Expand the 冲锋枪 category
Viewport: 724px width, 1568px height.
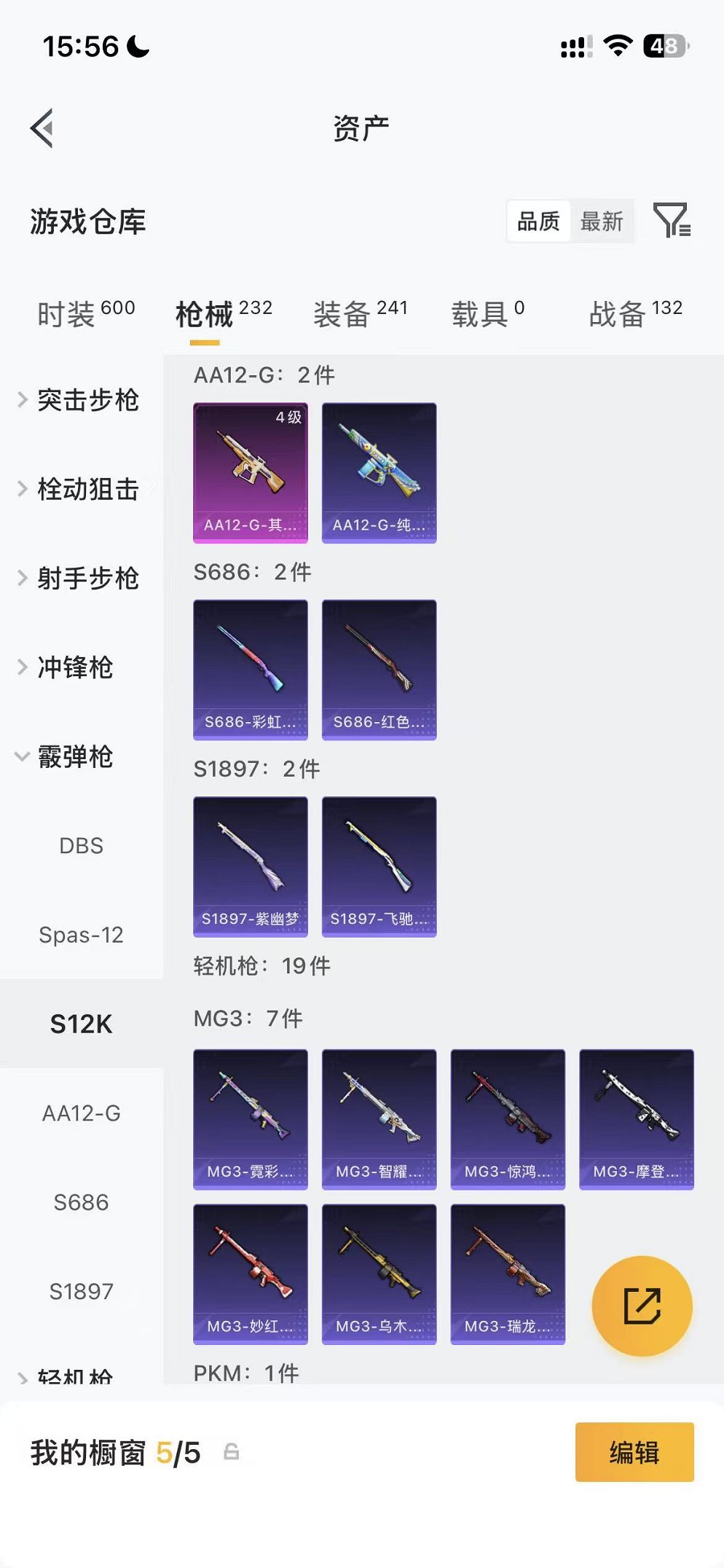[x=66, y=667]
